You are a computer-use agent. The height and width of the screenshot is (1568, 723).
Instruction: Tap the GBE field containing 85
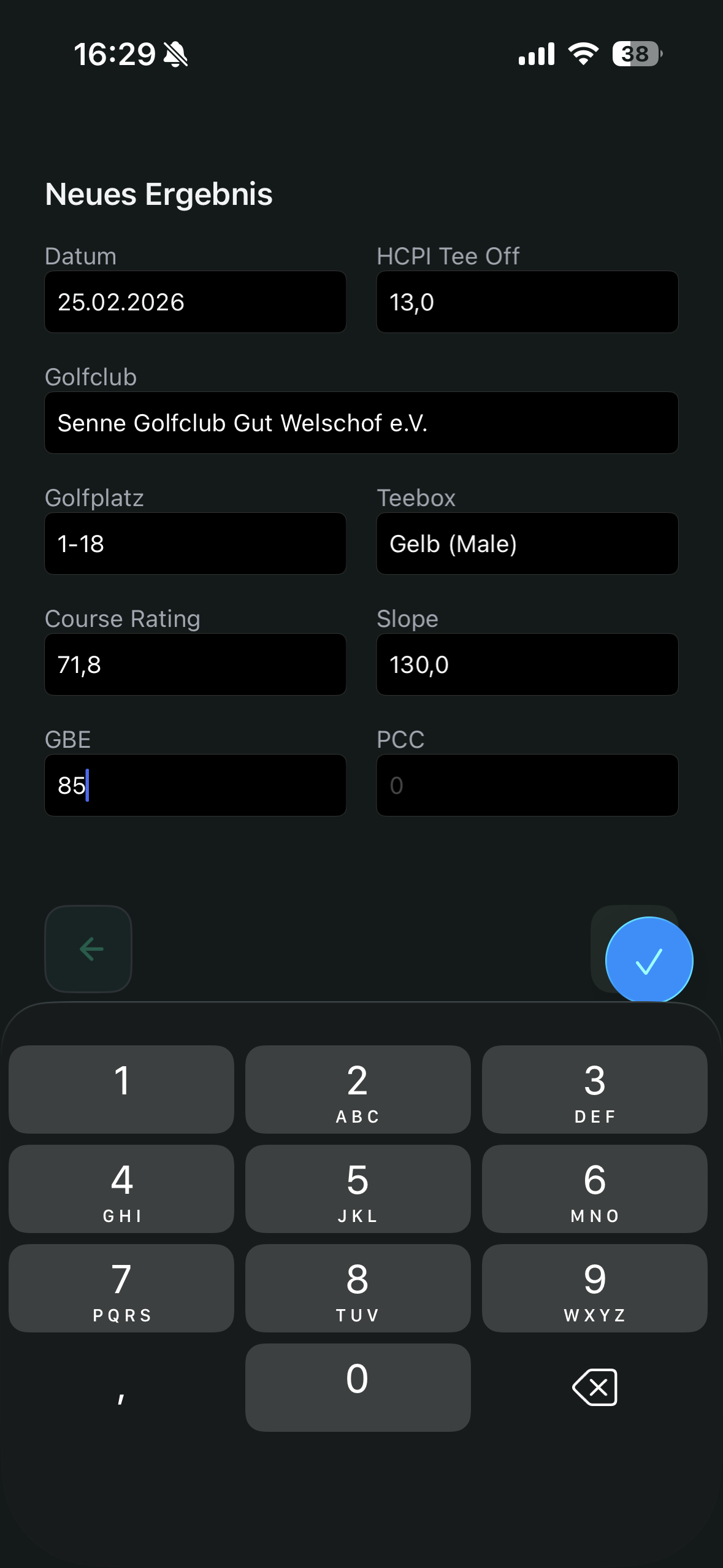(195, 785)
